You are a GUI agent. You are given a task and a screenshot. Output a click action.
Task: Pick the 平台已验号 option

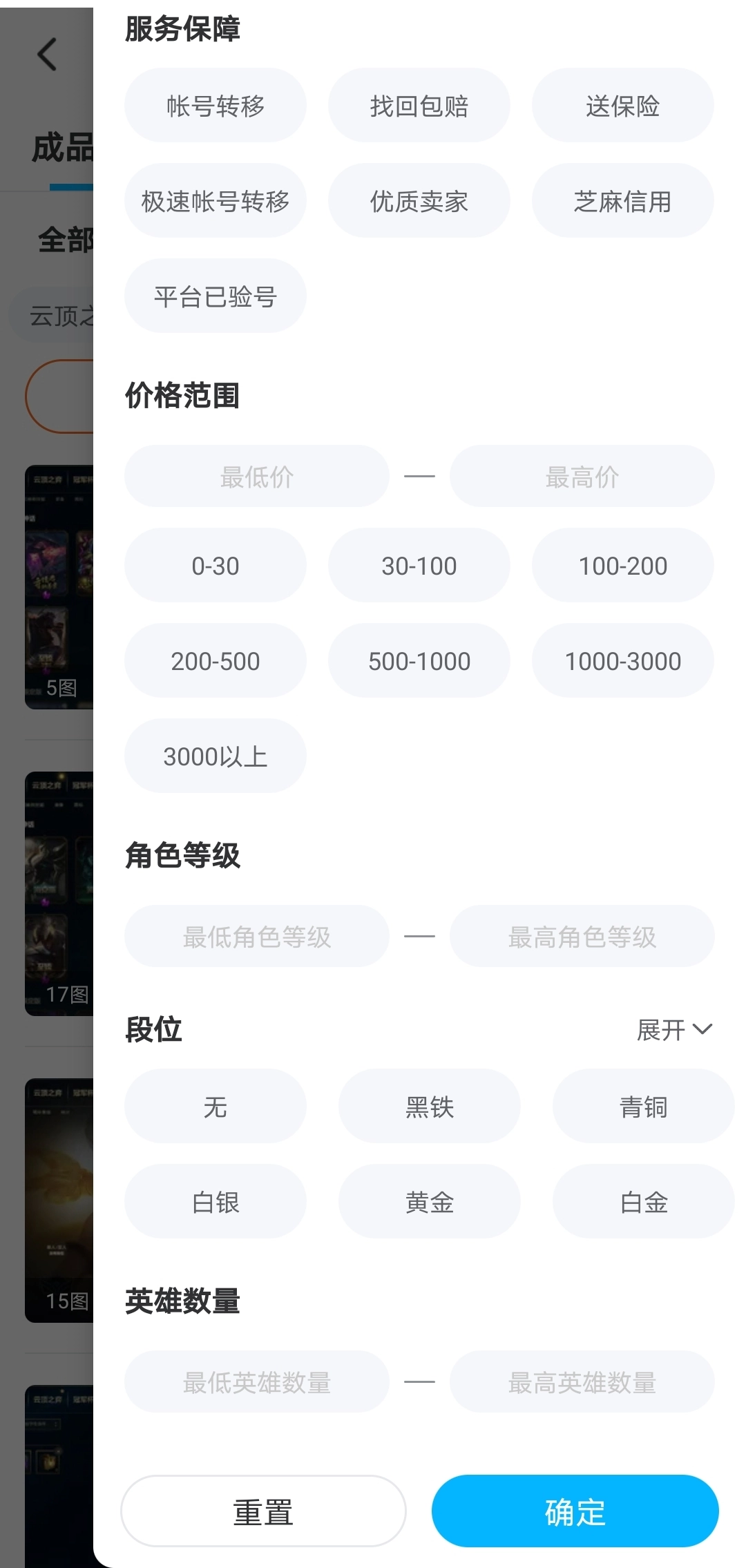(x=215, y=296)
